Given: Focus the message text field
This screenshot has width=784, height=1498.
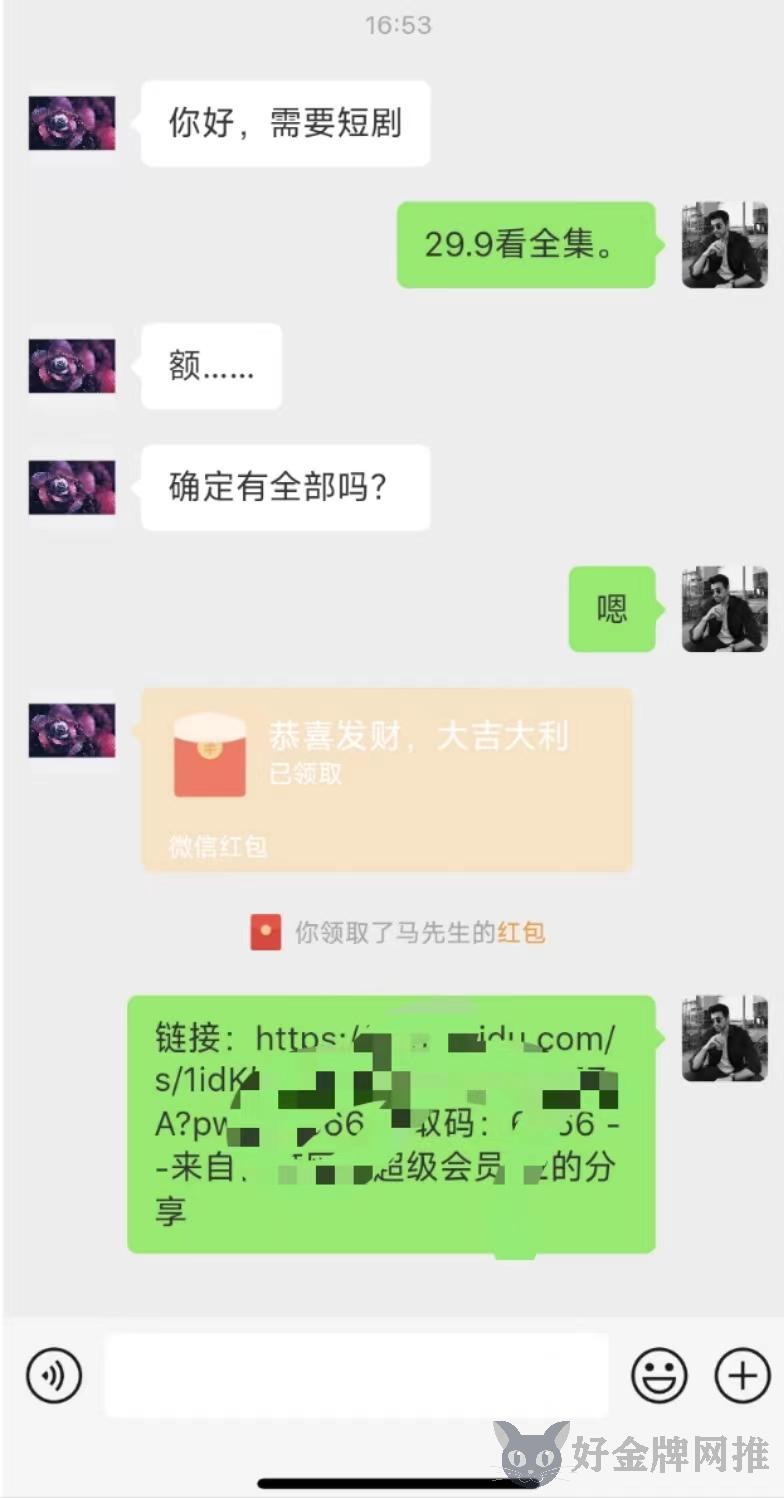Looking at the screenshot, I should 357,1375.
